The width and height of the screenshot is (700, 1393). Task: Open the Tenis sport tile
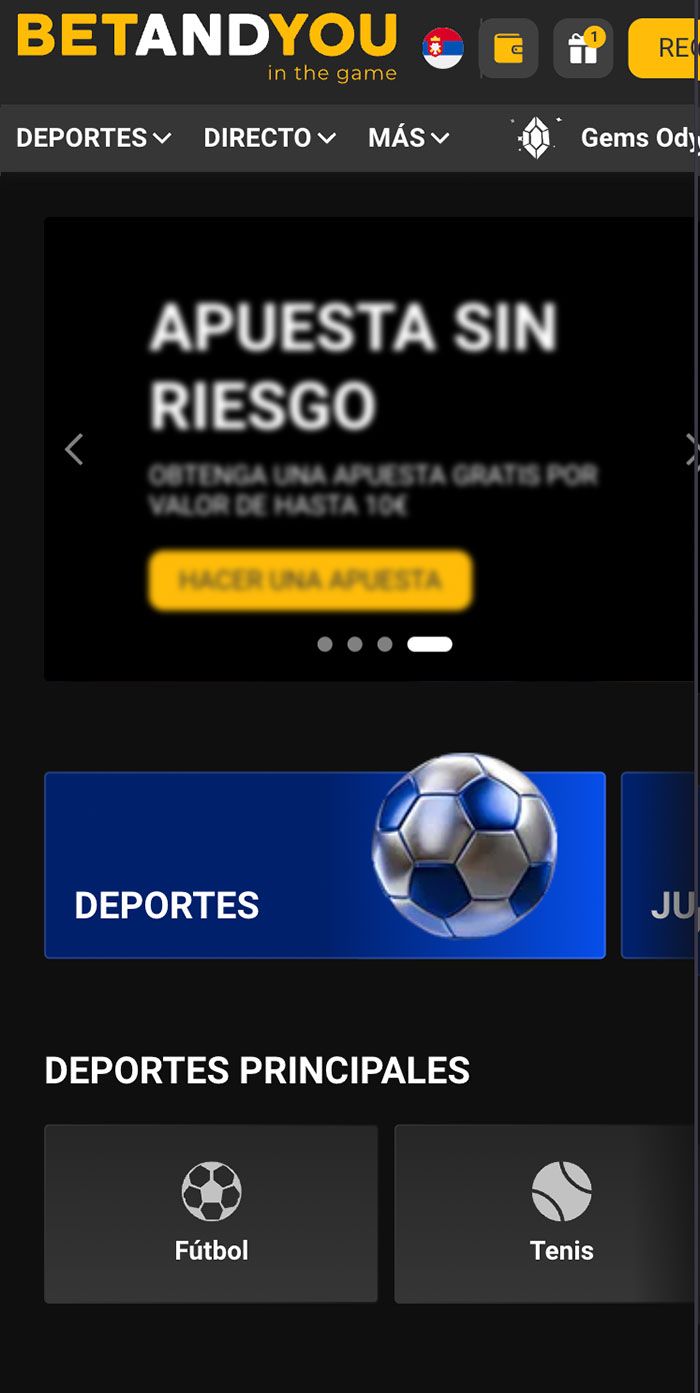545,1213
